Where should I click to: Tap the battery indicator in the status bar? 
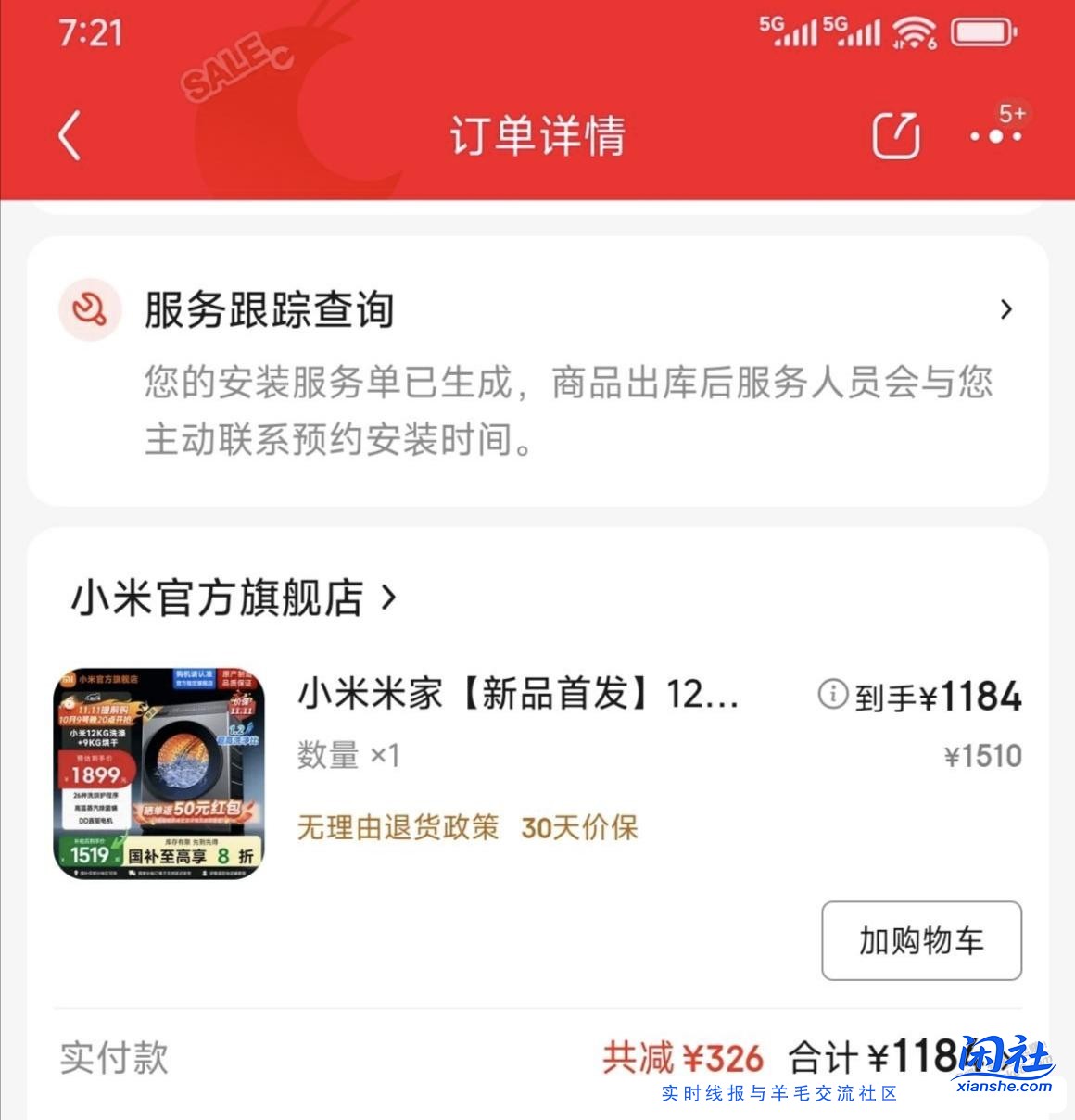point(982,31)
